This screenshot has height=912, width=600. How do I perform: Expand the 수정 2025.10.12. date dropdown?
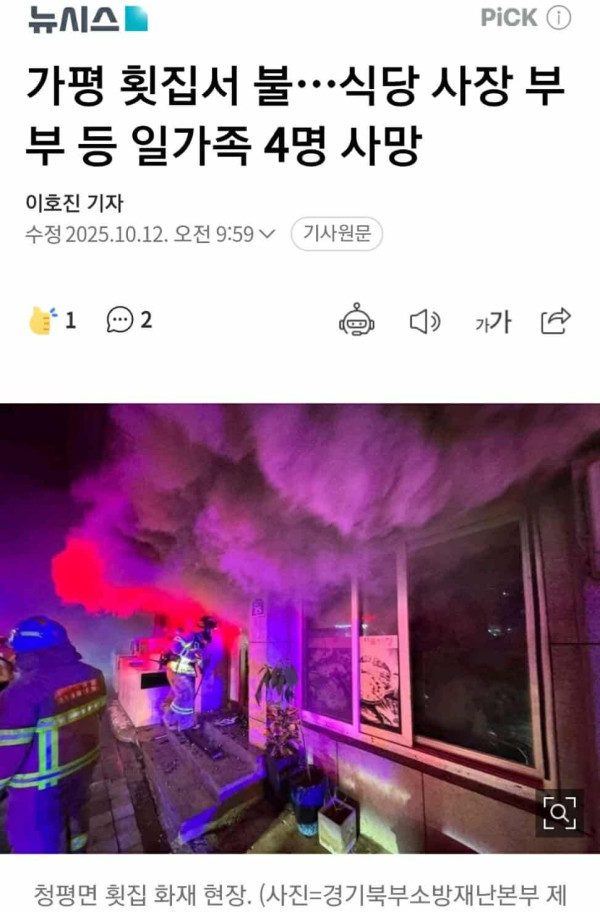[x=266, y=235]
